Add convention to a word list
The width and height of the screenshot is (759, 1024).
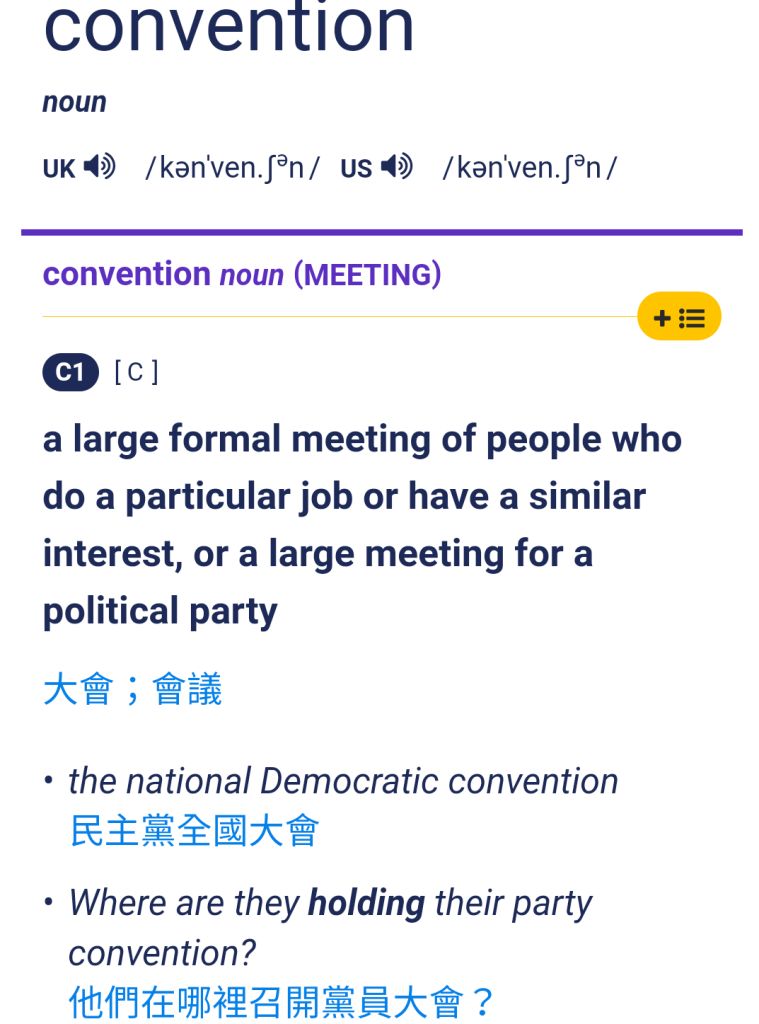679,317
